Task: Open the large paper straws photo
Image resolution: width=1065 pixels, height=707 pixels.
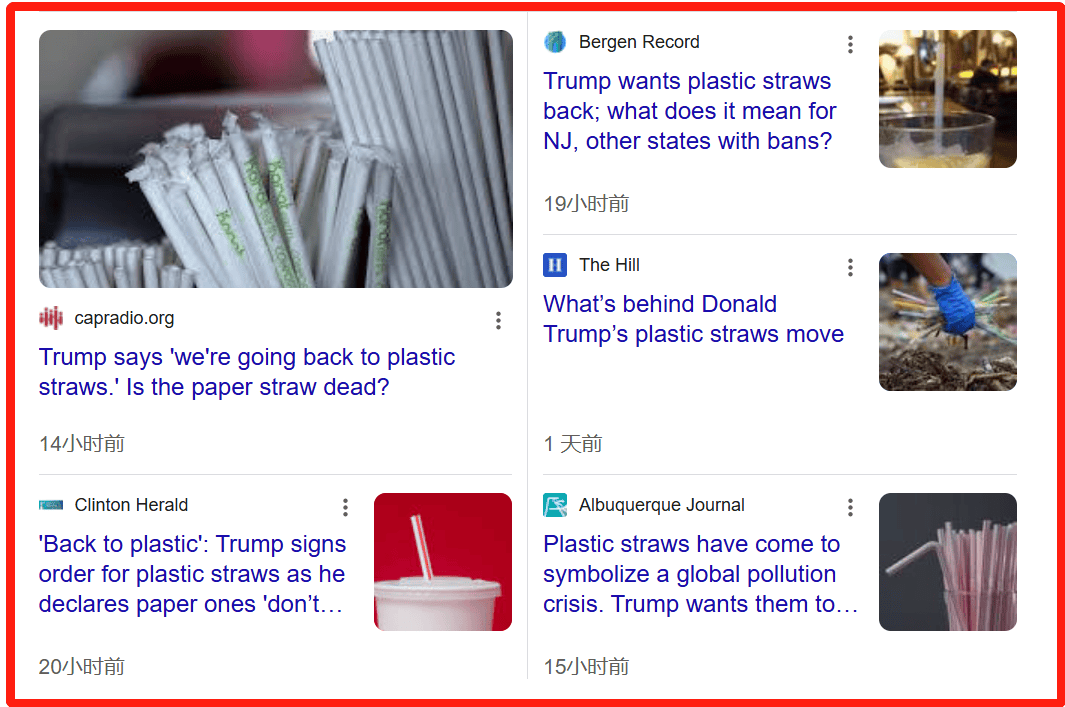Action: (x=275, y=159)
